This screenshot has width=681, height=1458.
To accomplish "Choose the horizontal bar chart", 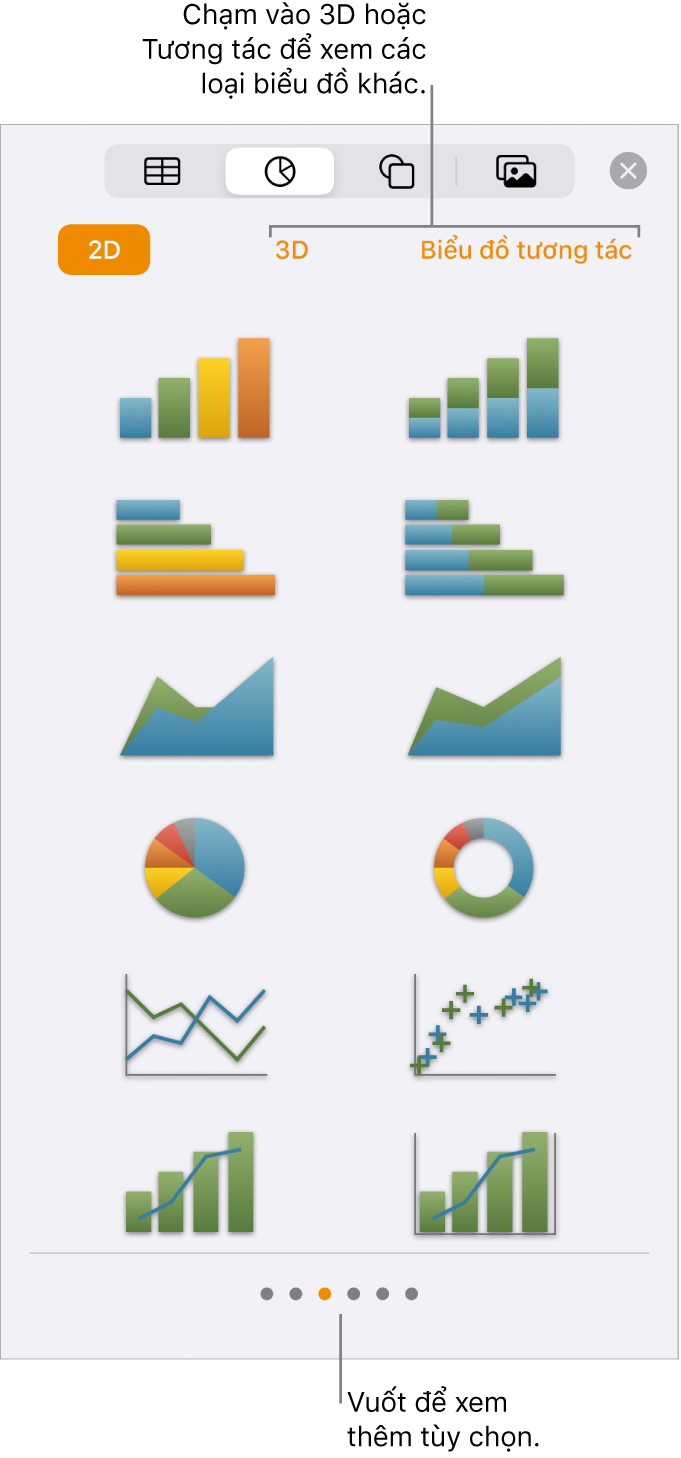I will coord(195,548).
